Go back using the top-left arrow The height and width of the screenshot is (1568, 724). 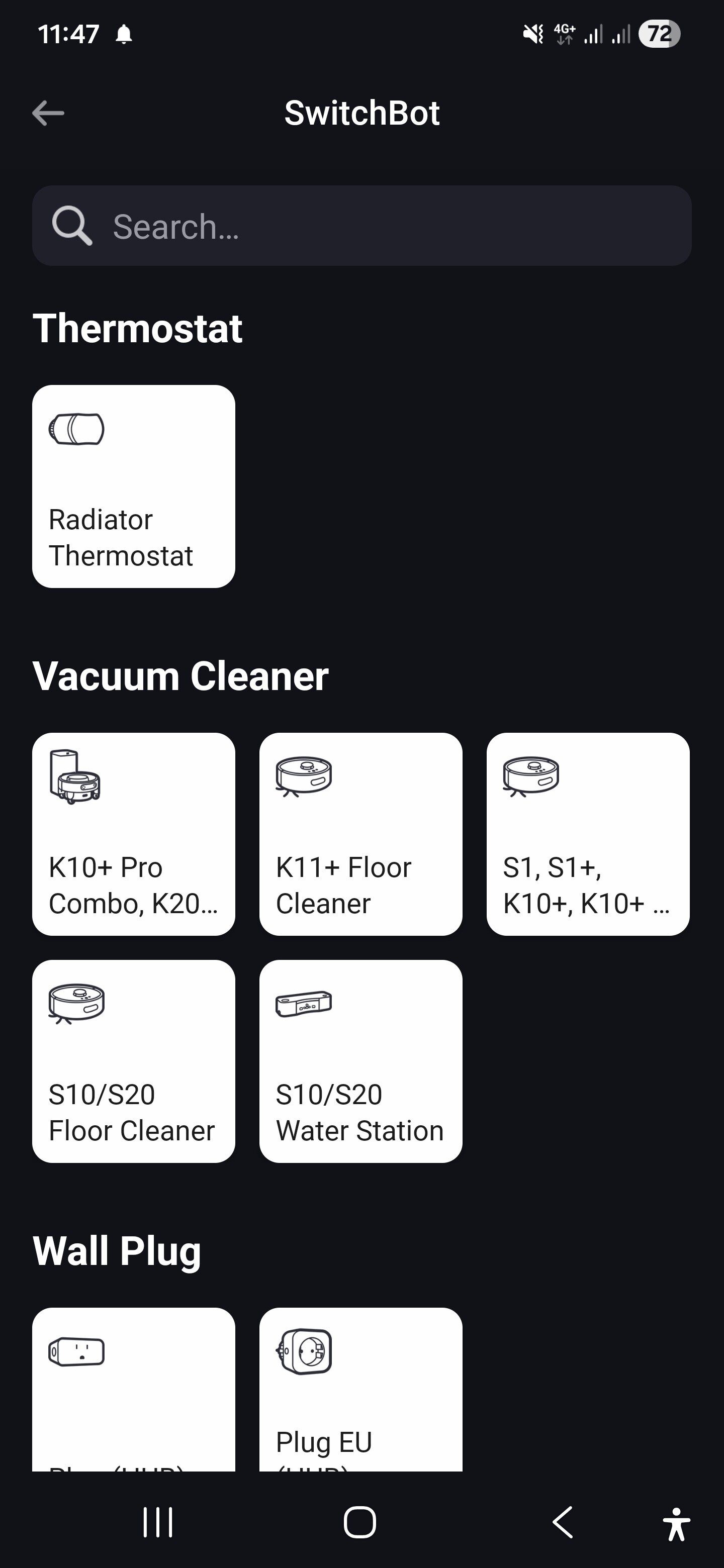click(48, 113)
